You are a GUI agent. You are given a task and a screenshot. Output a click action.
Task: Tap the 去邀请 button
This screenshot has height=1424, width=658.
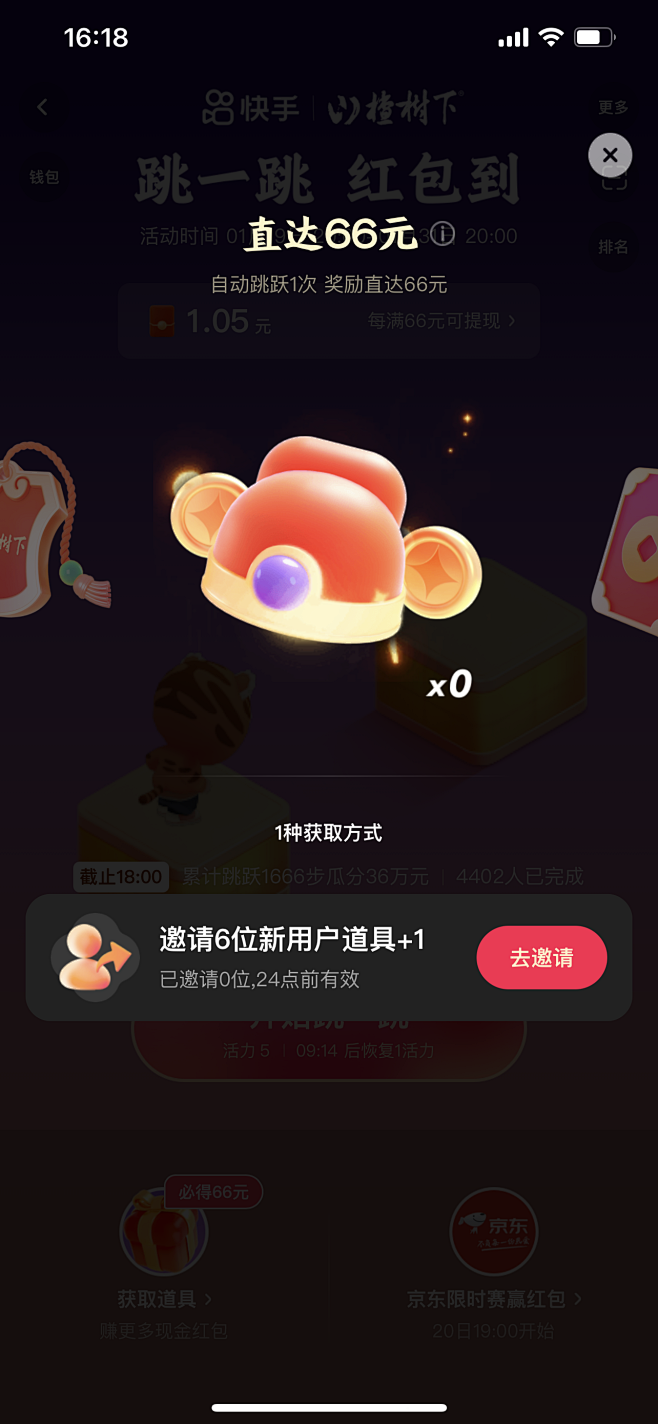[541, 957]
